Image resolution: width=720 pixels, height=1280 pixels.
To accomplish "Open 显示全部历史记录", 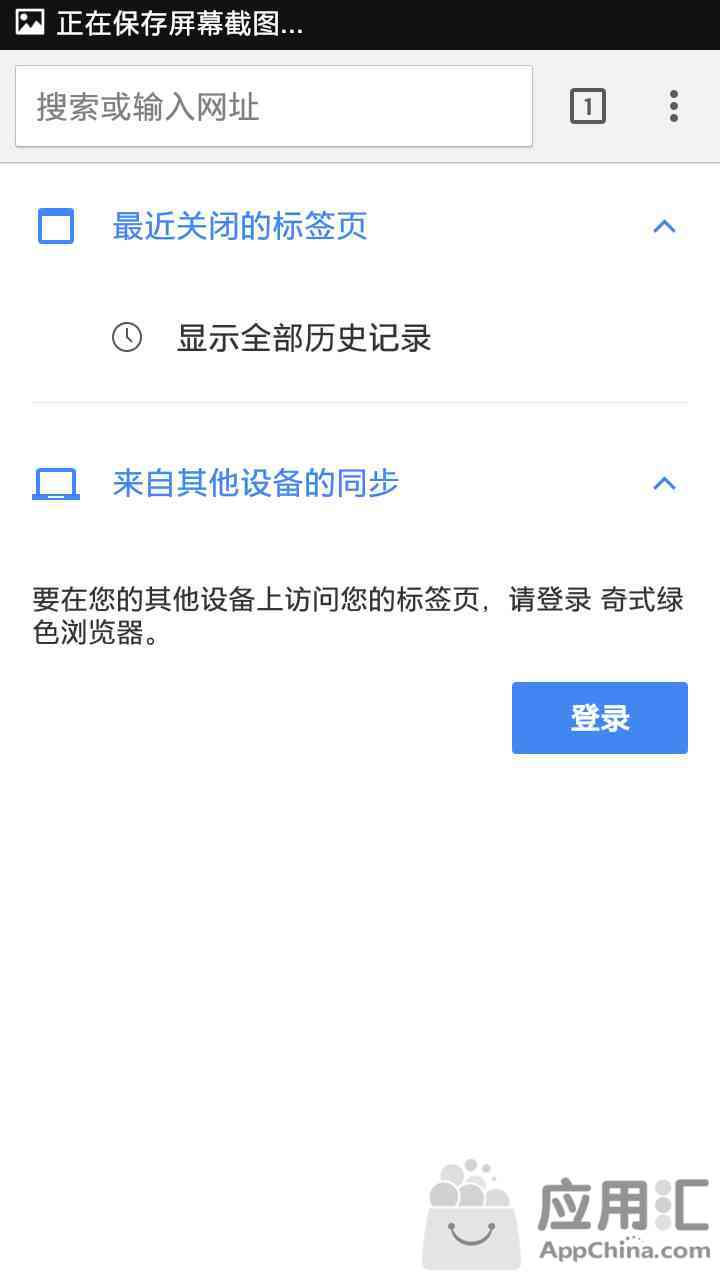I will click(x=303, y=338).
